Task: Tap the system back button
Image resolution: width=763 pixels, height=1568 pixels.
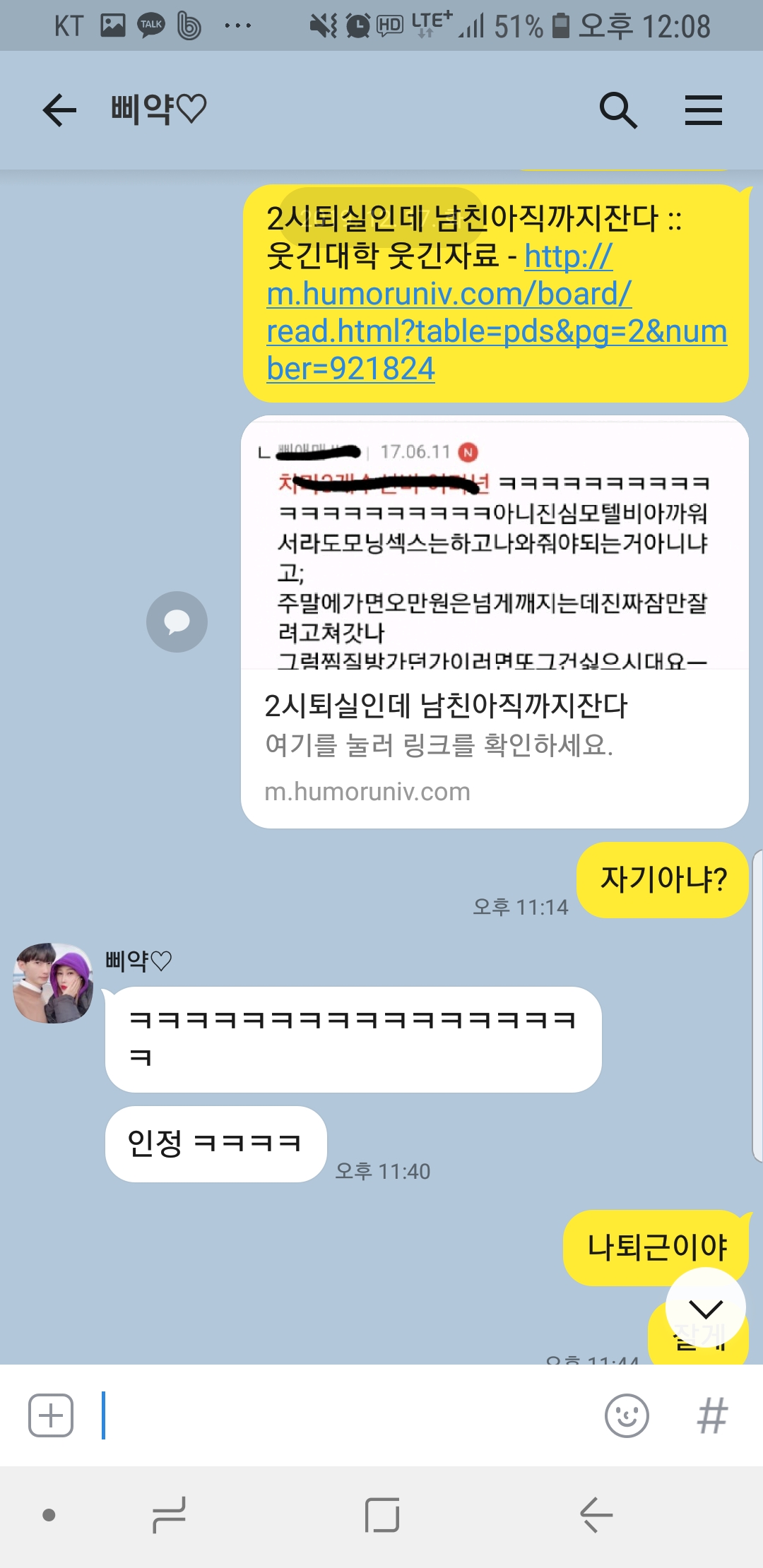Action: click(596, 1515)
